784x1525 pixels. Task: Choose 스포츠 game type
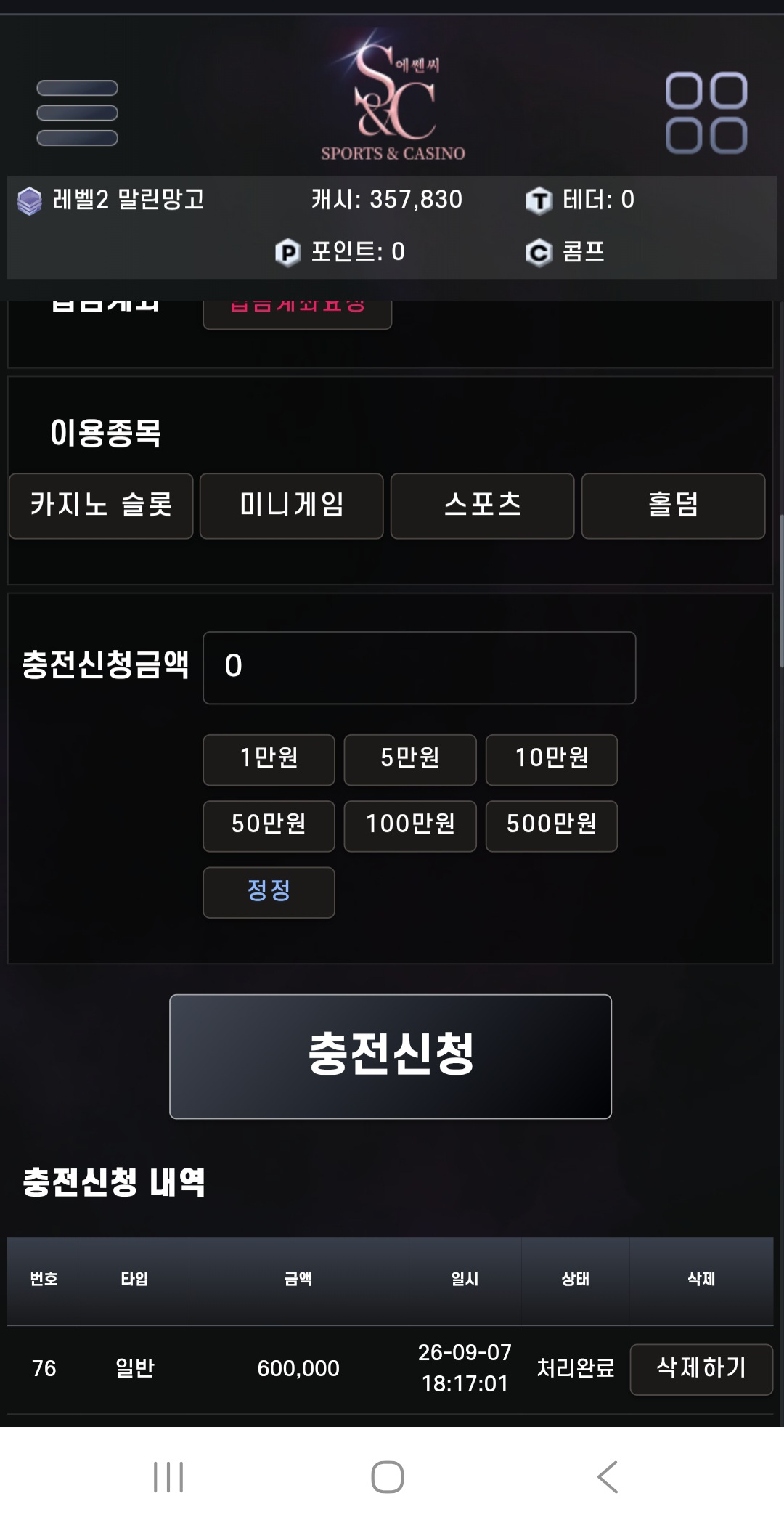coord(483,506)
